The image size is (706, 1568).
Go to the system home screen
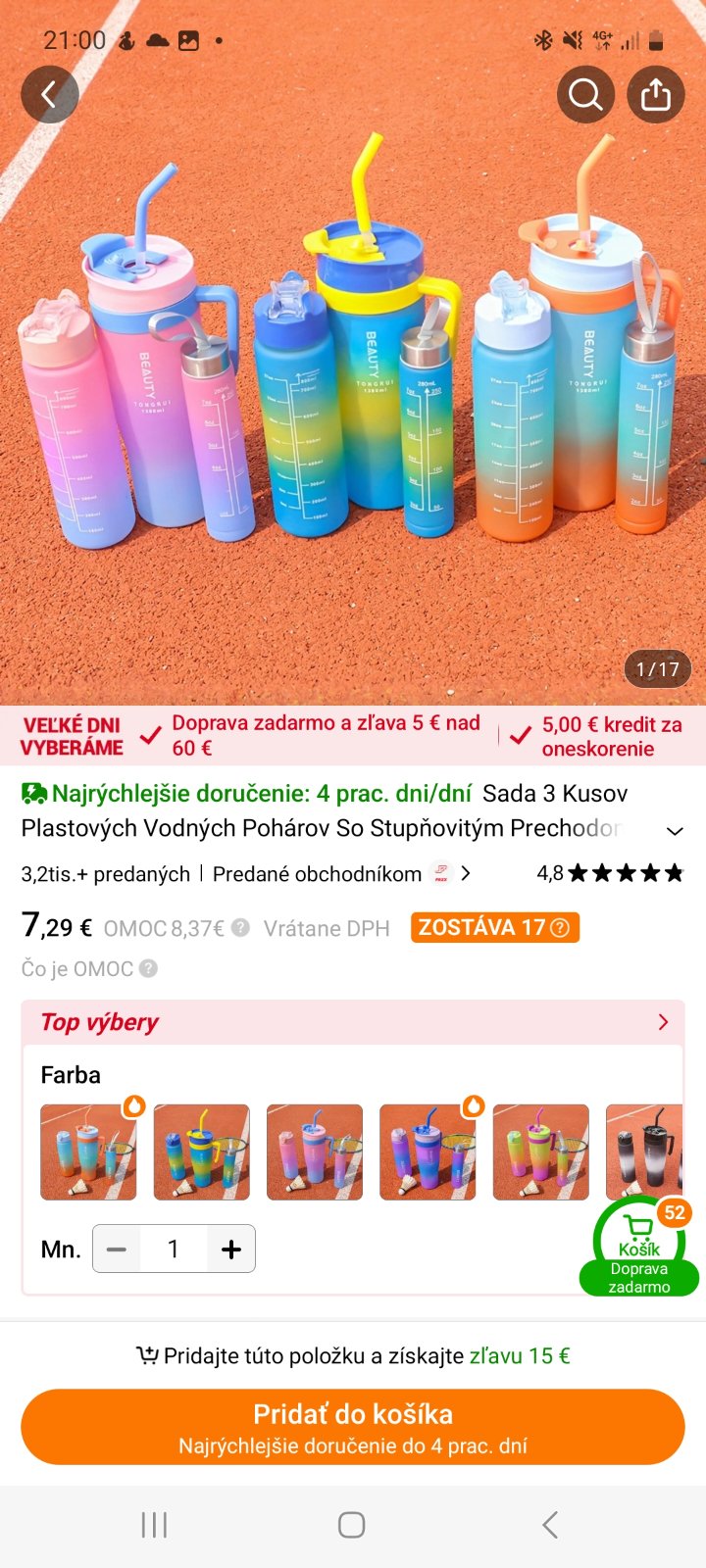click(352, 1525)
